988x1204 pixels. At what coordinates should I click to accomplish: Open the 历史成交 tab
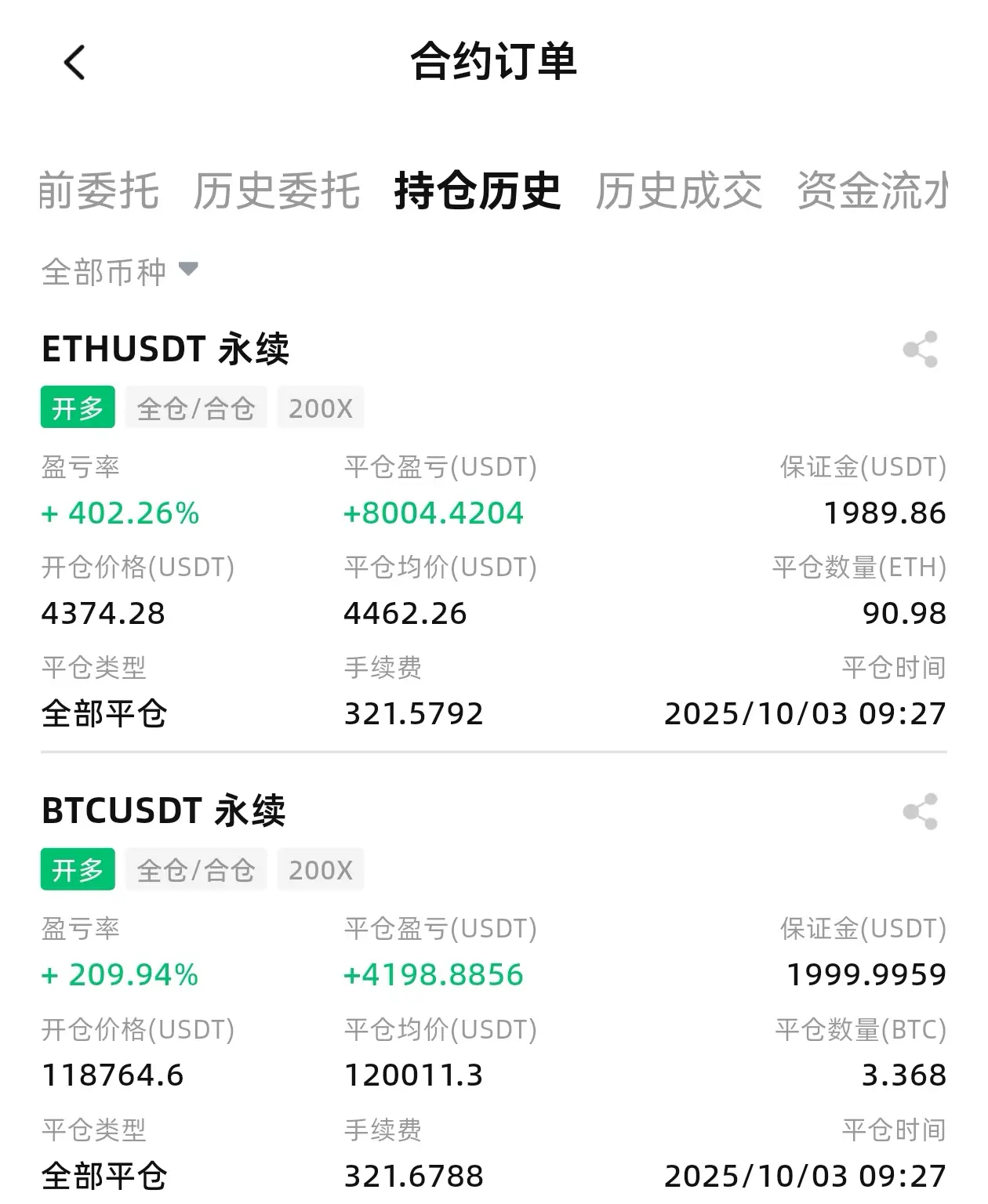[678, 191]
